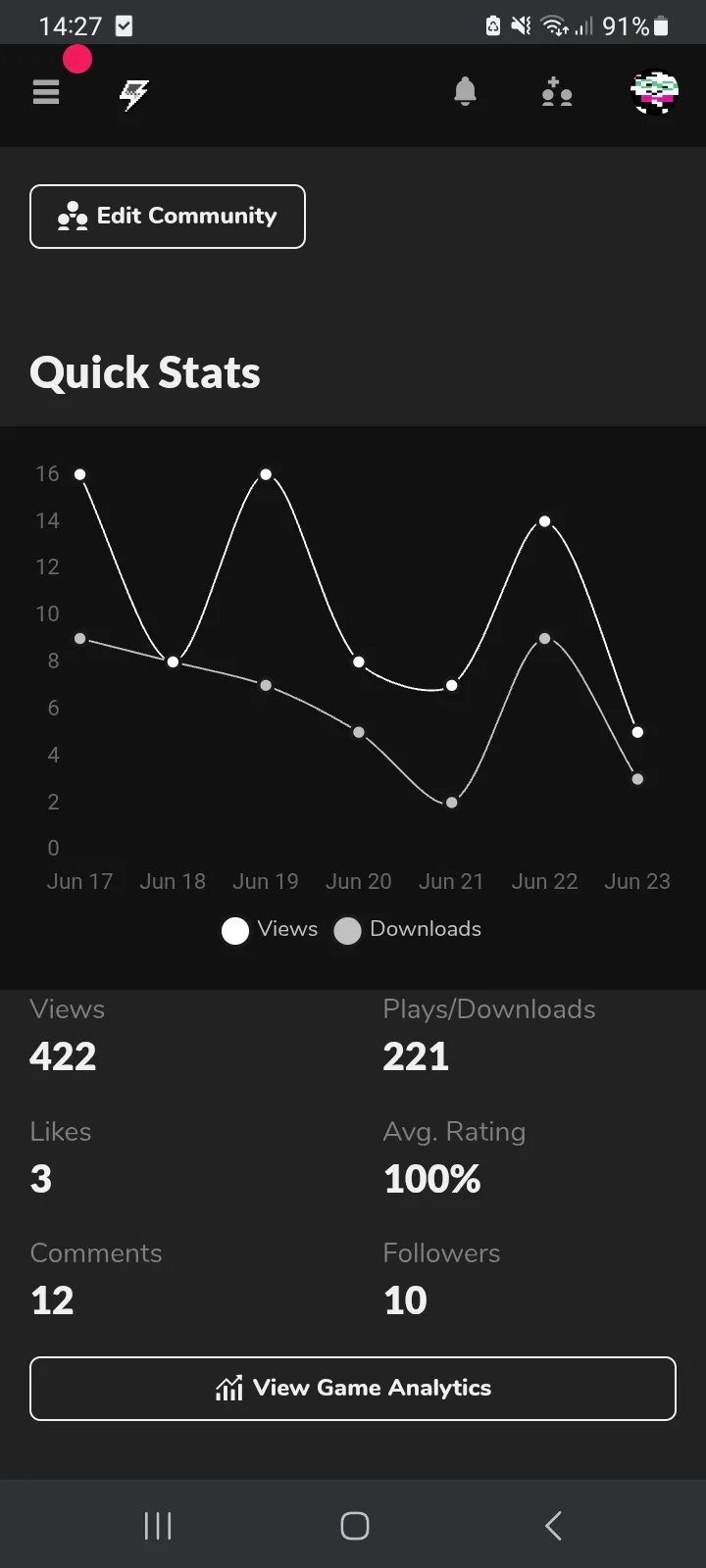
Task: Toggle the Downloads legend in the chart
Action: pos(408,930)
